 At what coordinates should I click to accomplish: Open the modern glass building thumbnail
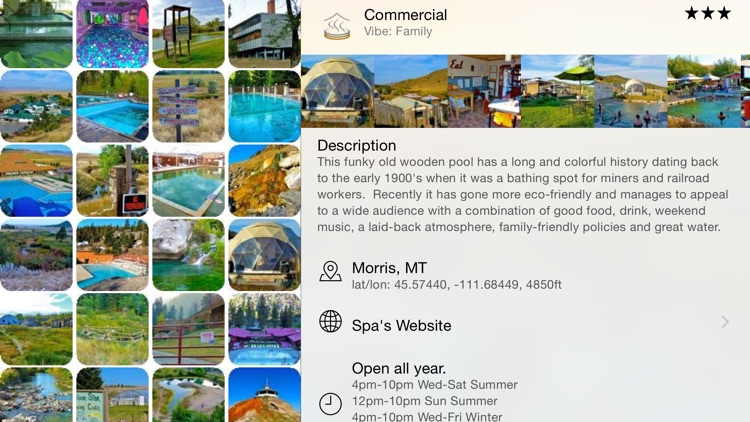click(264, 32)
